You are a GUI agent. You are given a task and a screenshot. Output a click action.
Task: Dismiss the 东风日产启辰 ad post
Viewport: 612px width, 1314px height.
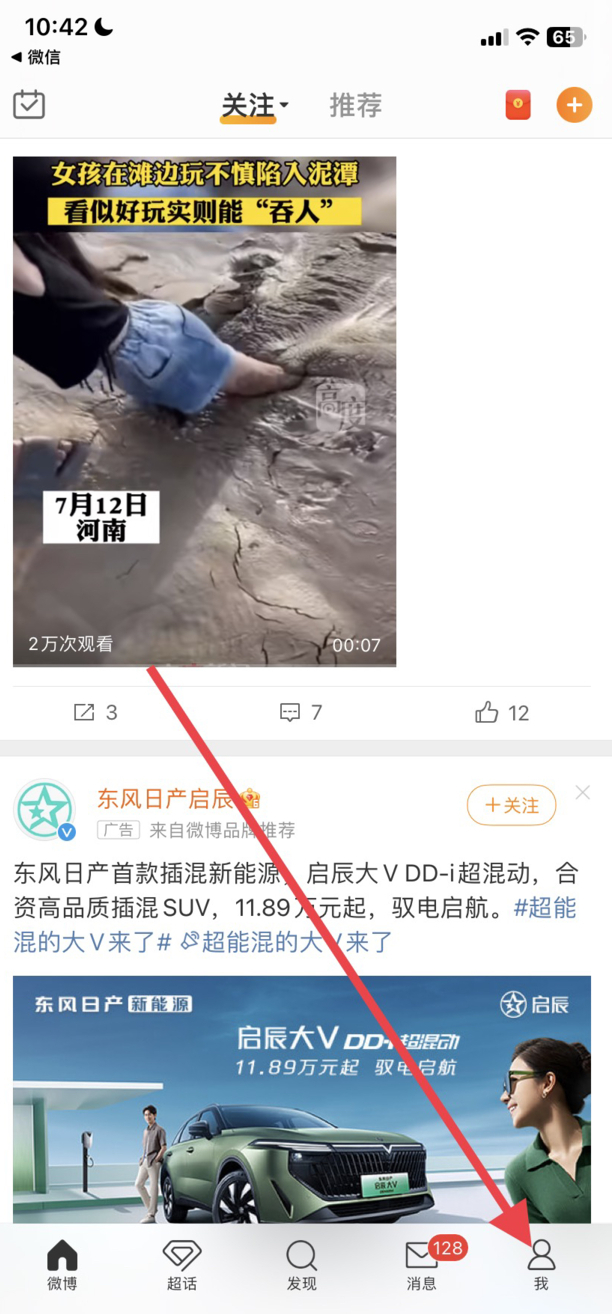583,792
